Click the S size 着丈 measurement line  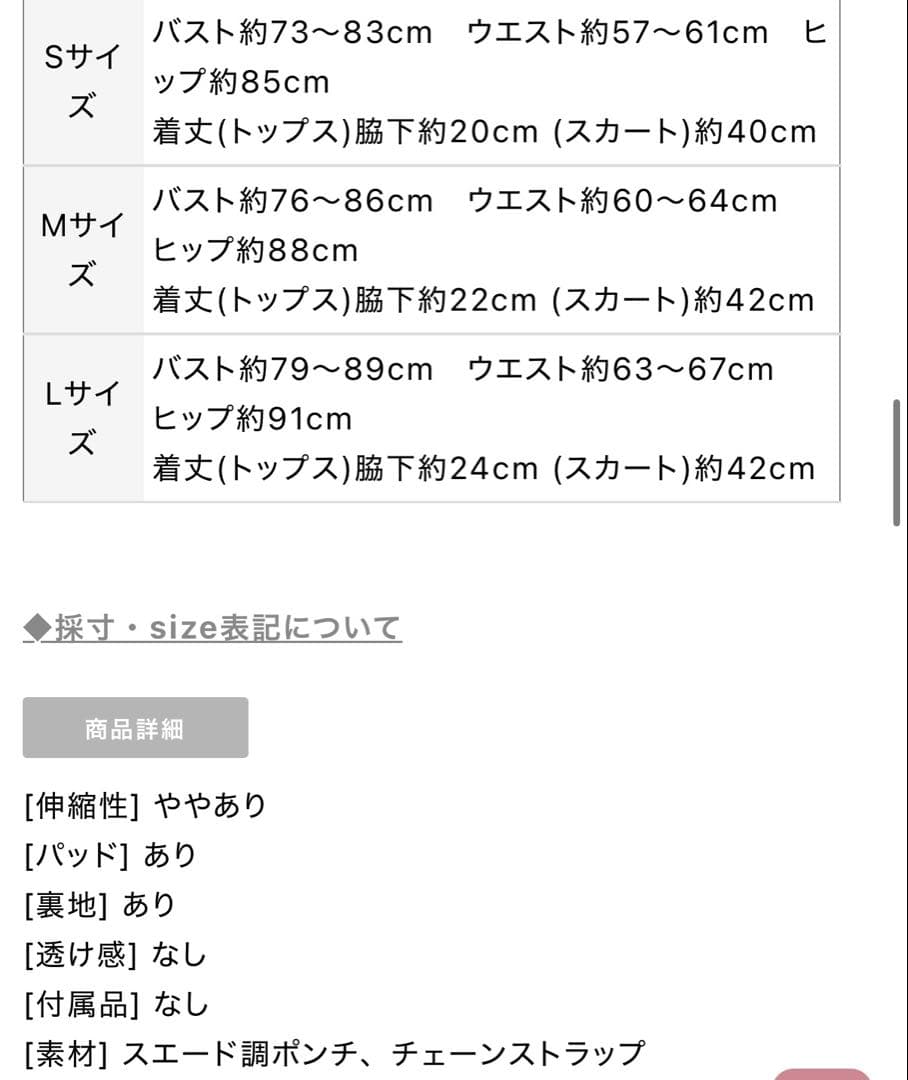(485, 131)
